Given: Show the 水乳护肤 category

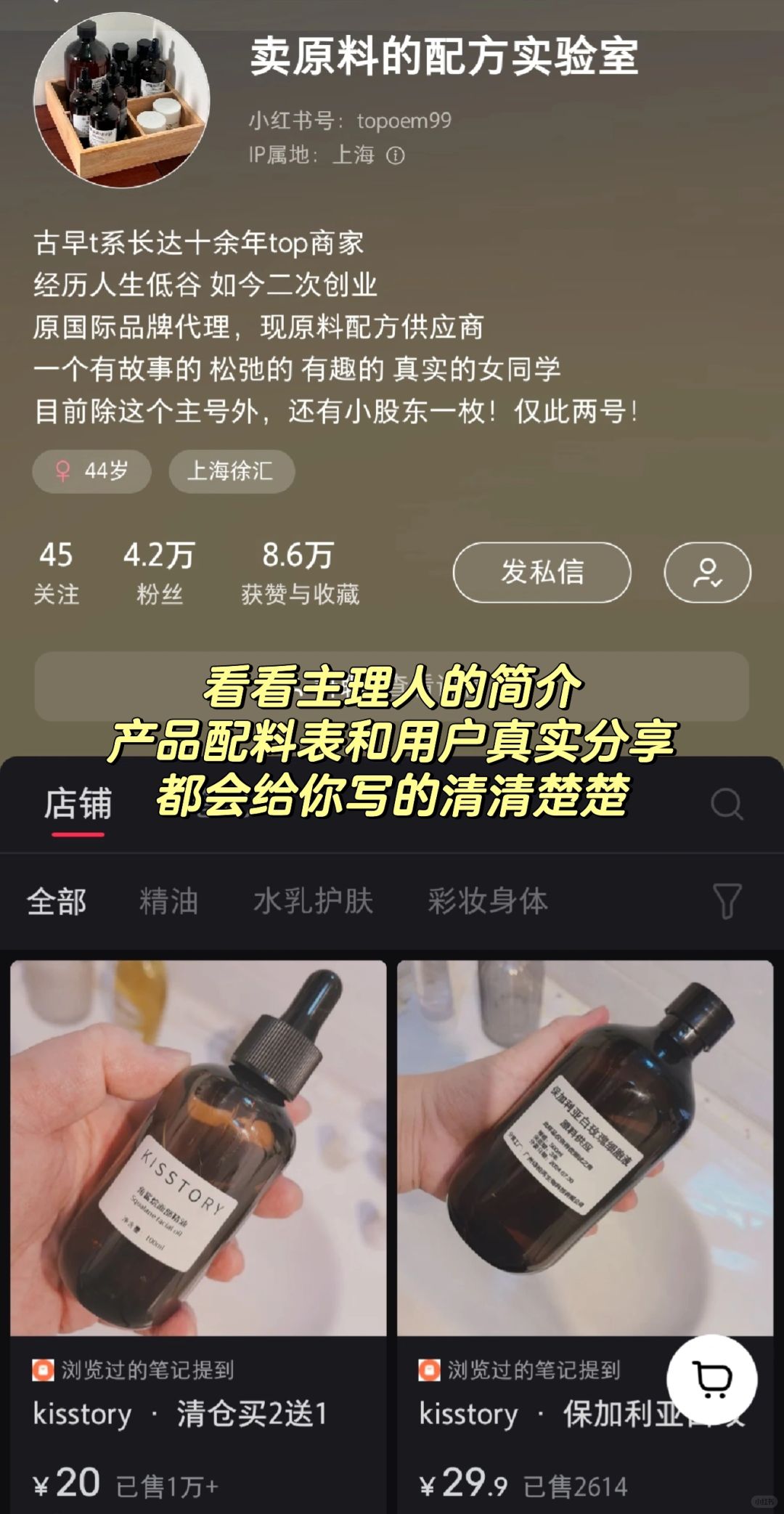Looking at the screenshot, I should 313,902.
